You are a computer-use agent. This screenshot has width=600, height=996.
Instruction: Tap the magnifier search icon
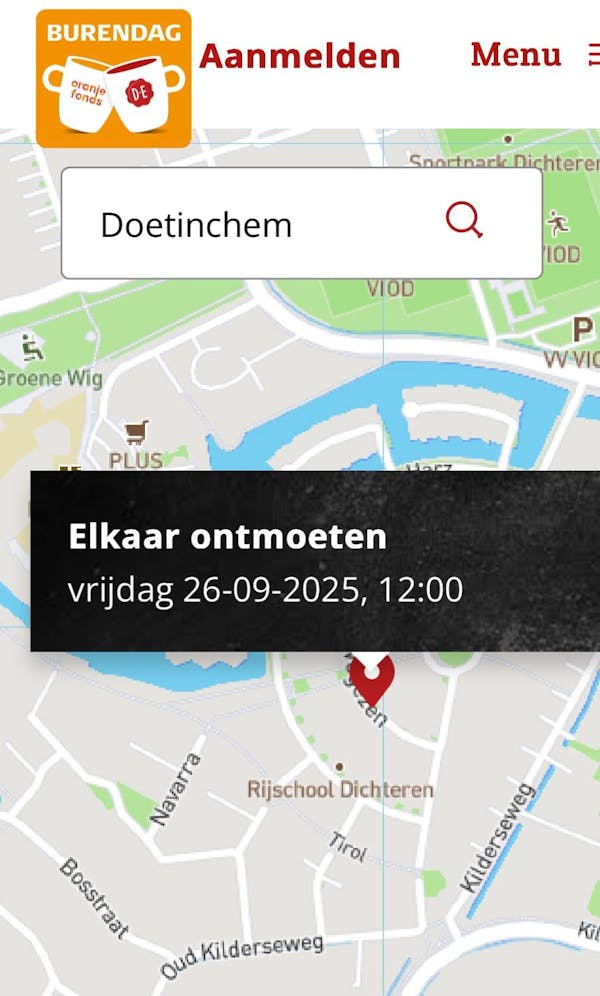tap(464, 220)
